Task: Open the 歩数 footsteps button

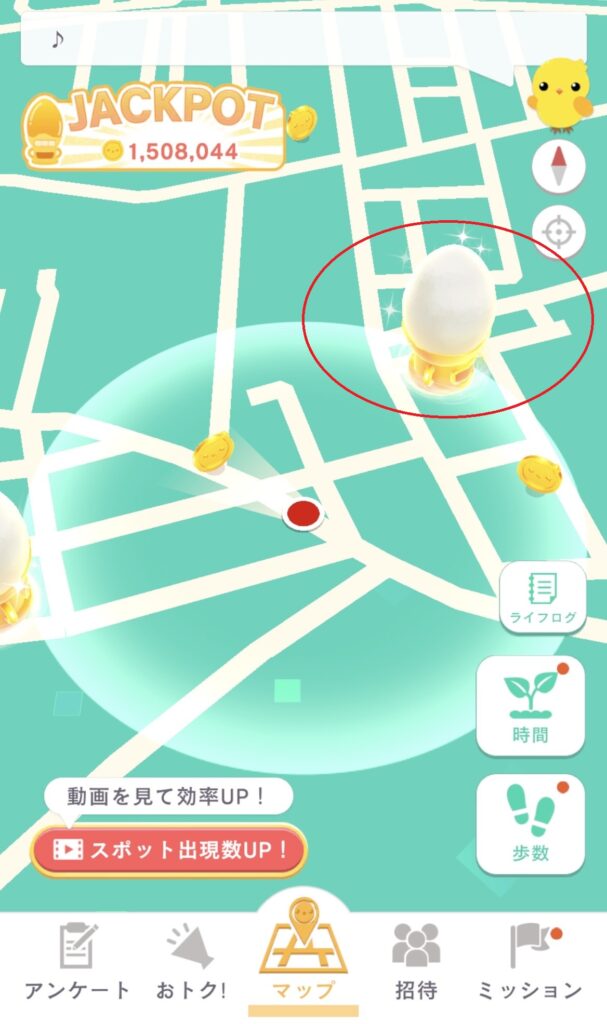Action: (x=530, y=824)
